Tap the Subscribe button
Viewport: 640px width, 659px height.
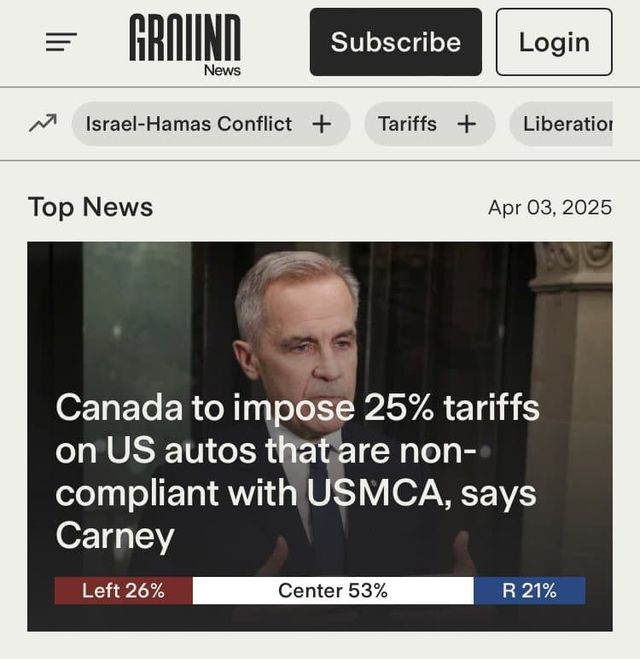pos(395,42)
